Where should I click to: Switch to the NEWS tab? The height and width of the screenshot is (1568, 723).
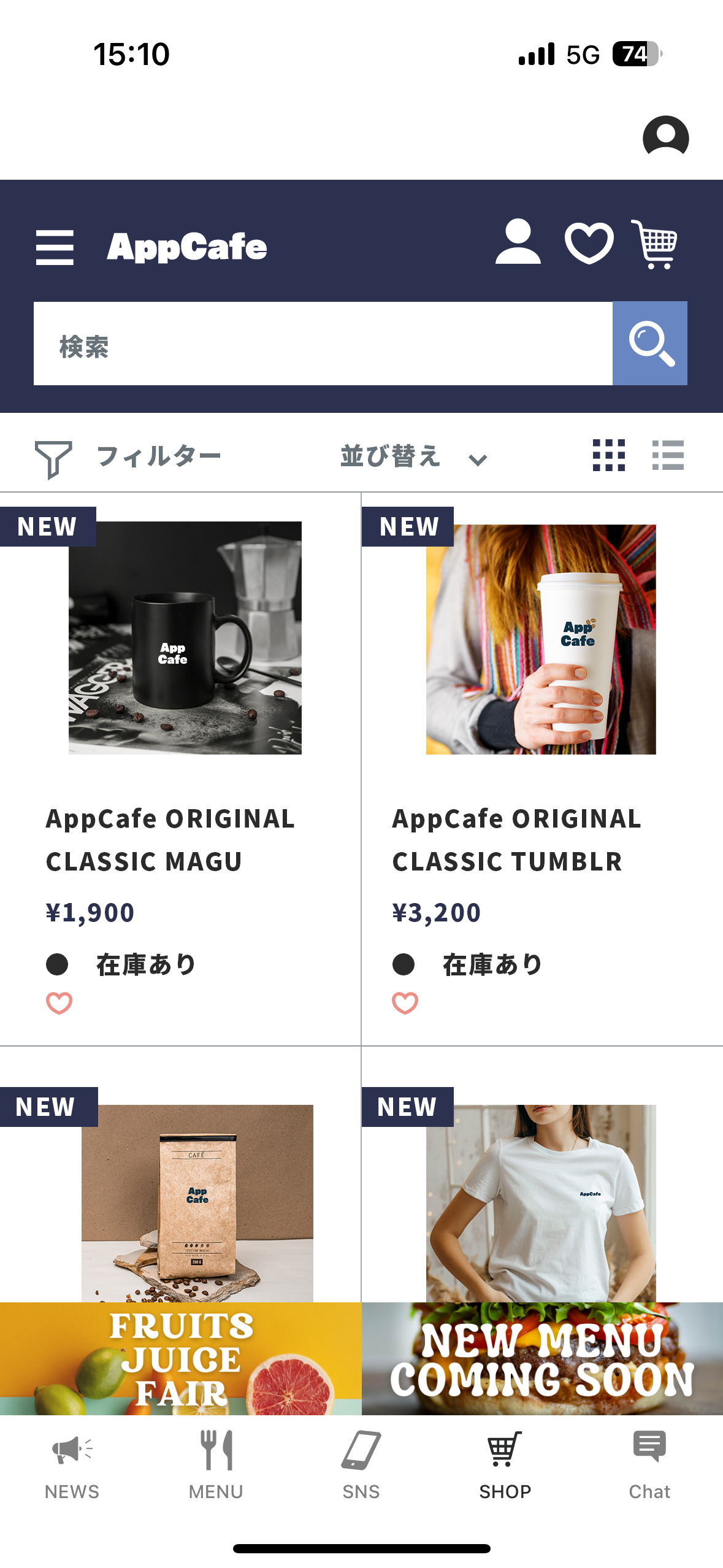(x=72, y=1464)
